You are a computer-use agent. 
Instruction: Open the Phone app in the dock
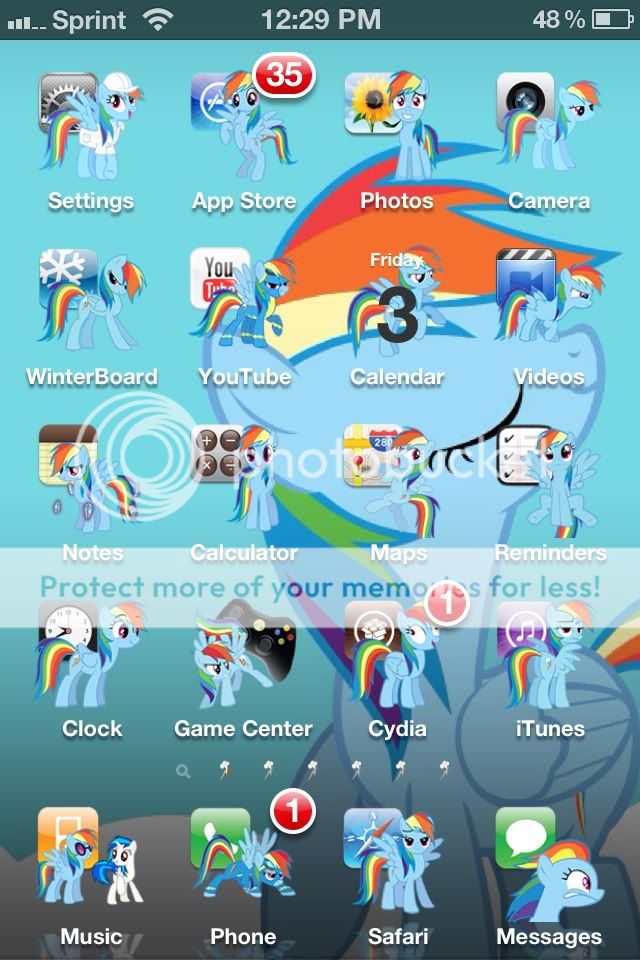click(243, 860)
